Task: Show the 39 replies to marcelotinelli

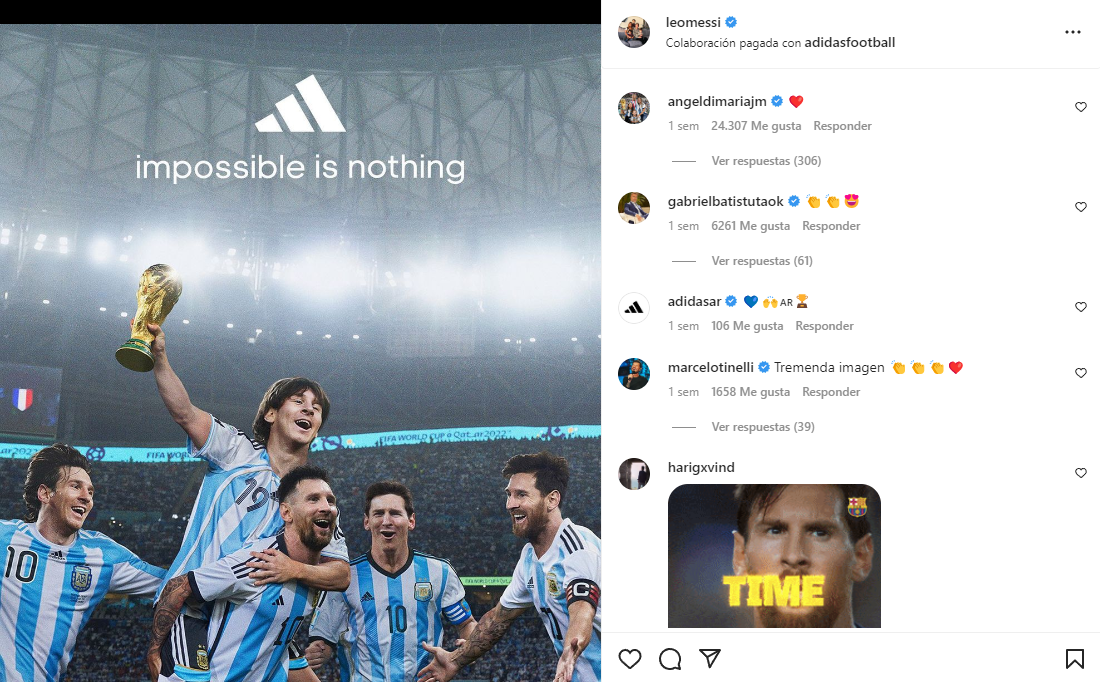Action: pyautogui.click(x=762, y=427)
